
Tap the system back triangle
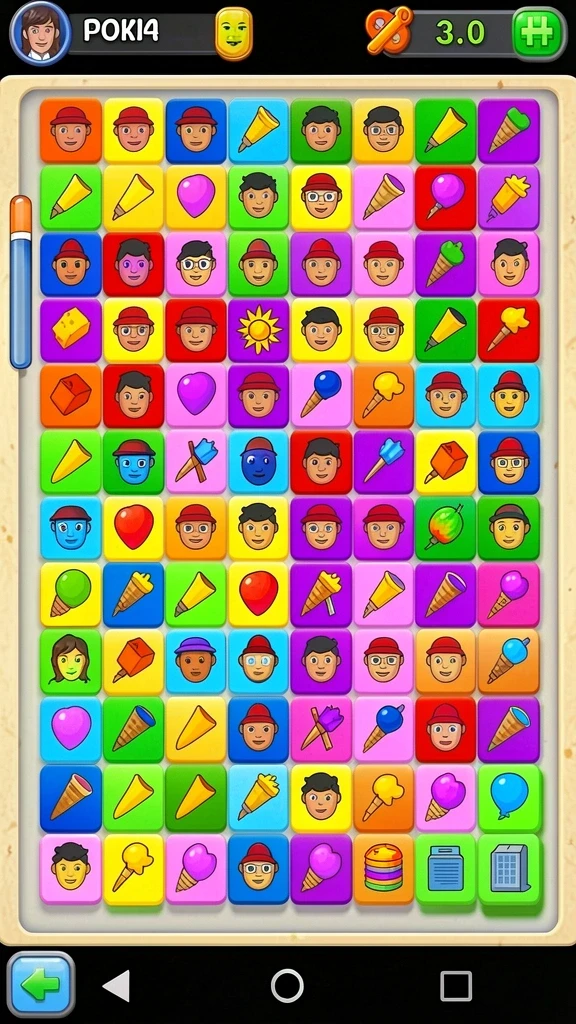pos(118,985)
